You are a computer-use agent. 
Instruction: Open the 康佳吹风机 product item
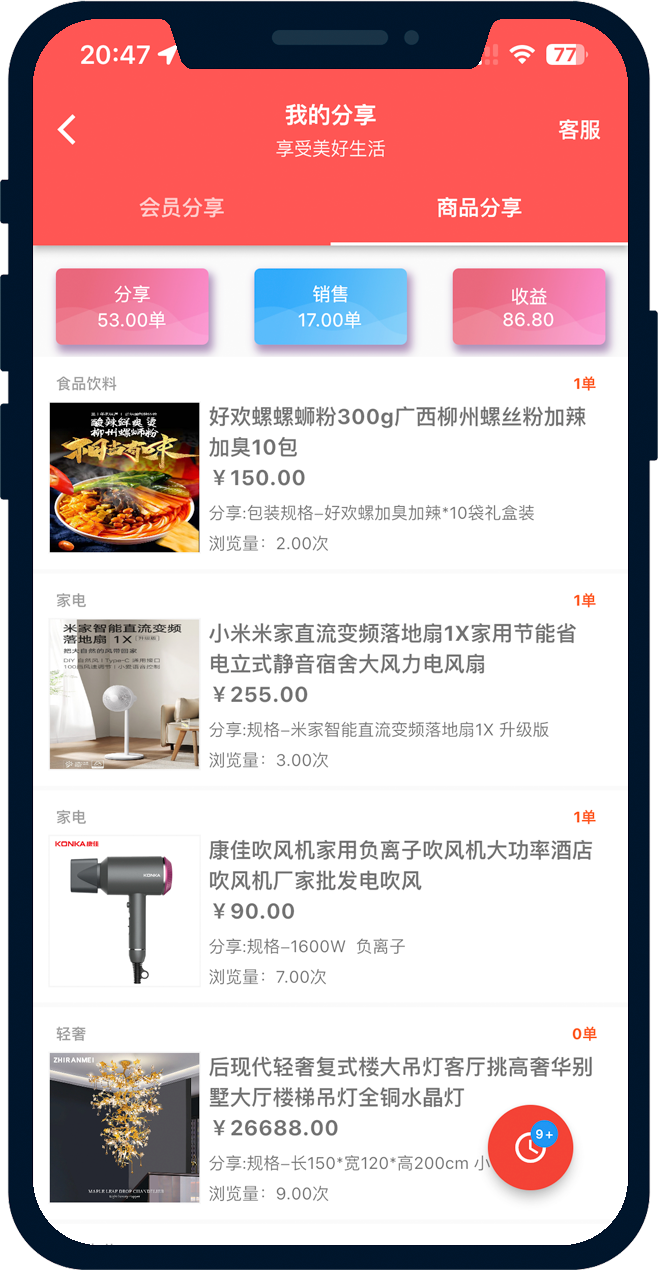330,908
